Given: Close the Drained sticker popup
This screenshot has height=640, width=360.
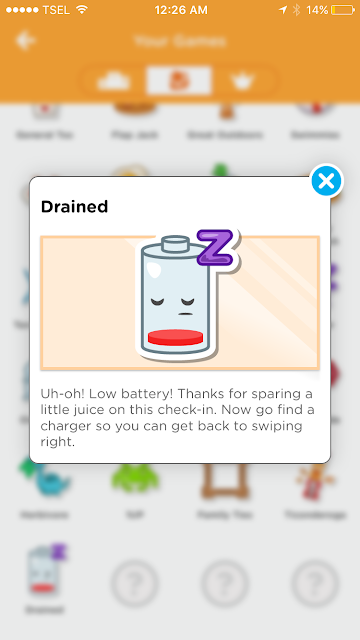Looking at the screenshot, I should (x=327, y=180).
